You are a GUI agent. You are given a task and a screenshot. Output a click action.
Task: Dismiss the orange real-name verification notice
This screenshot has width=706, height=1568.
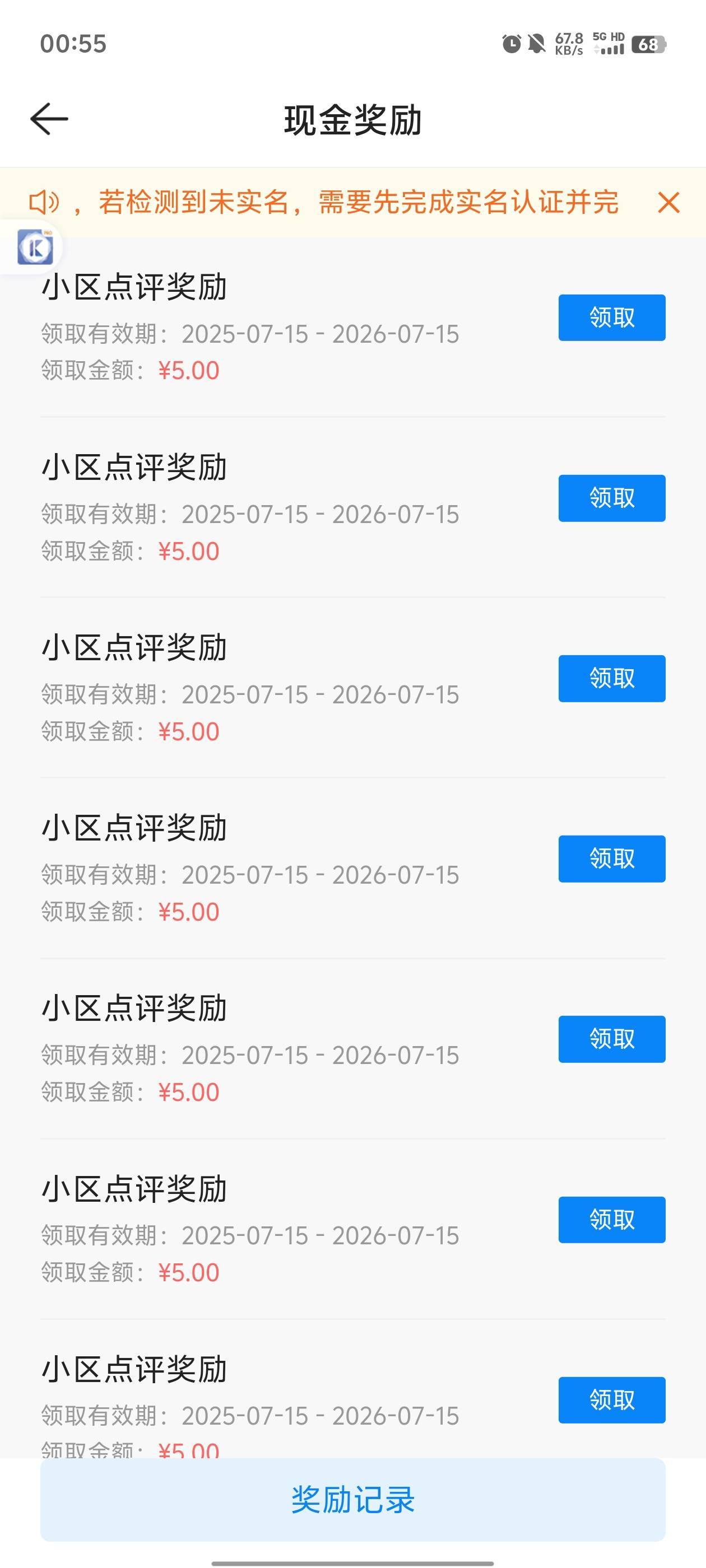(668, 202)
